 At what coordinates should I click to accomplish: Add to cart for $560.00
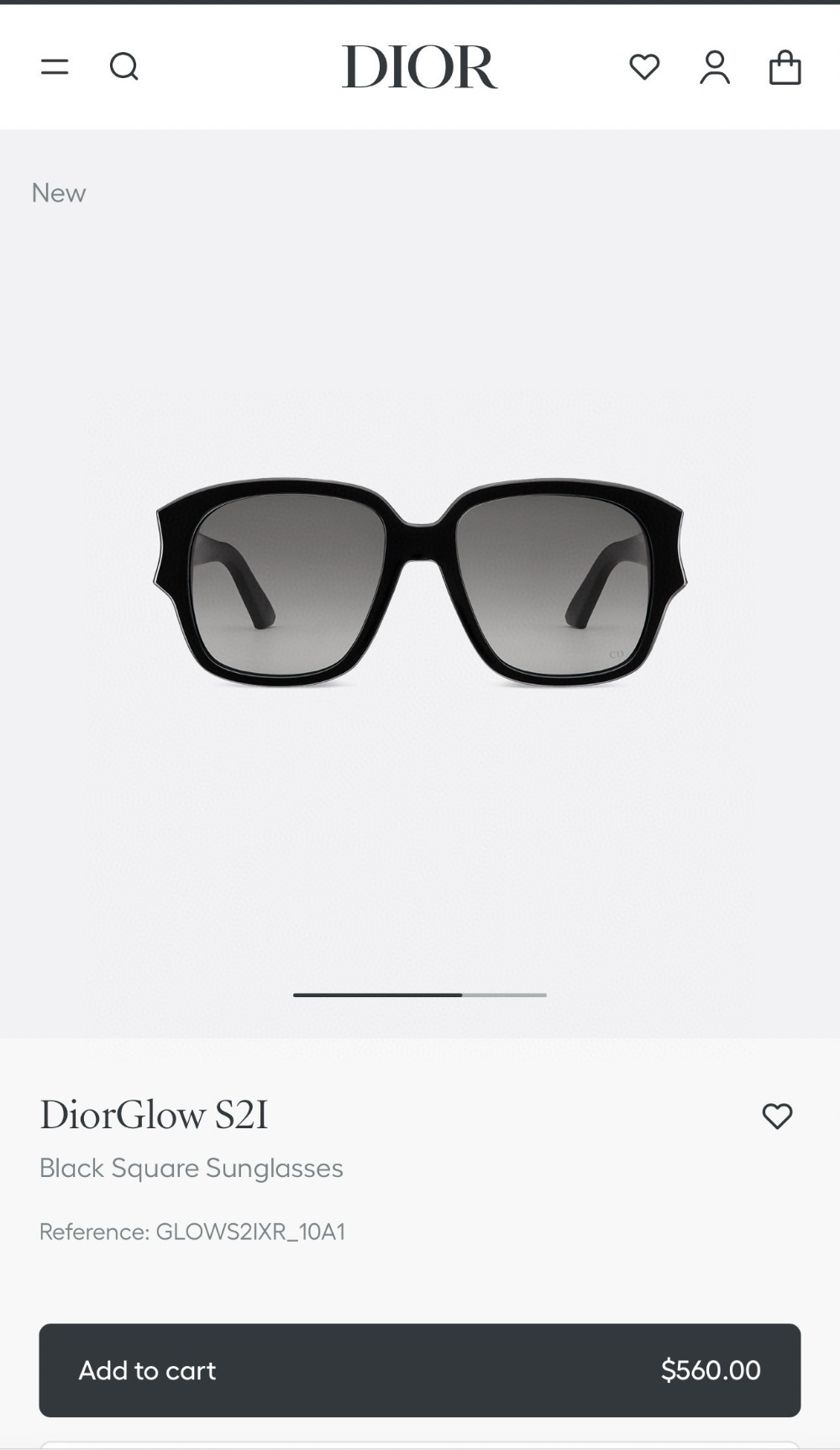tap(419, 1370)
